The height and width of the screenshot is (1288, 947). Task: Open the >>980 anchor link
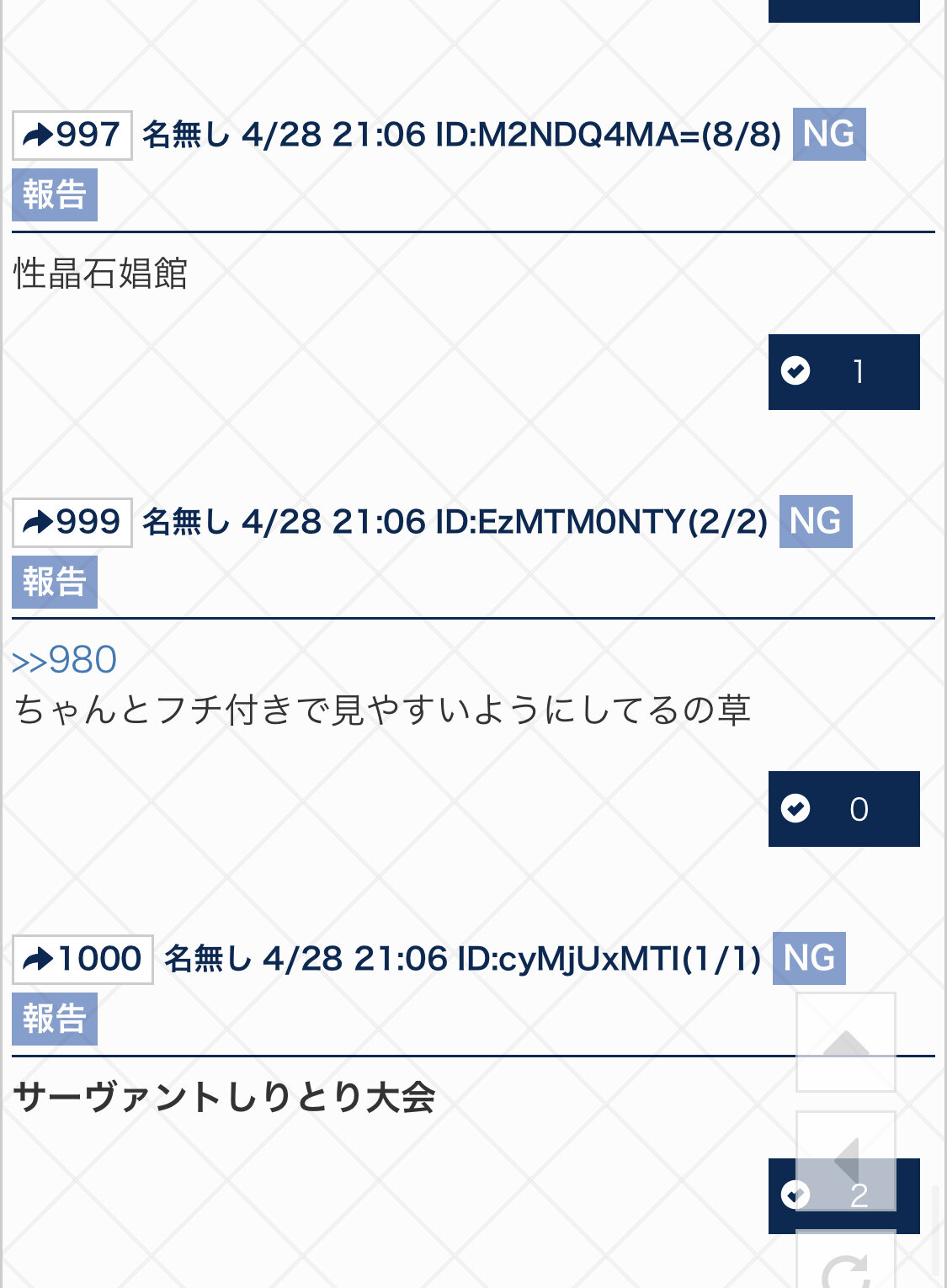click(65, 660)
